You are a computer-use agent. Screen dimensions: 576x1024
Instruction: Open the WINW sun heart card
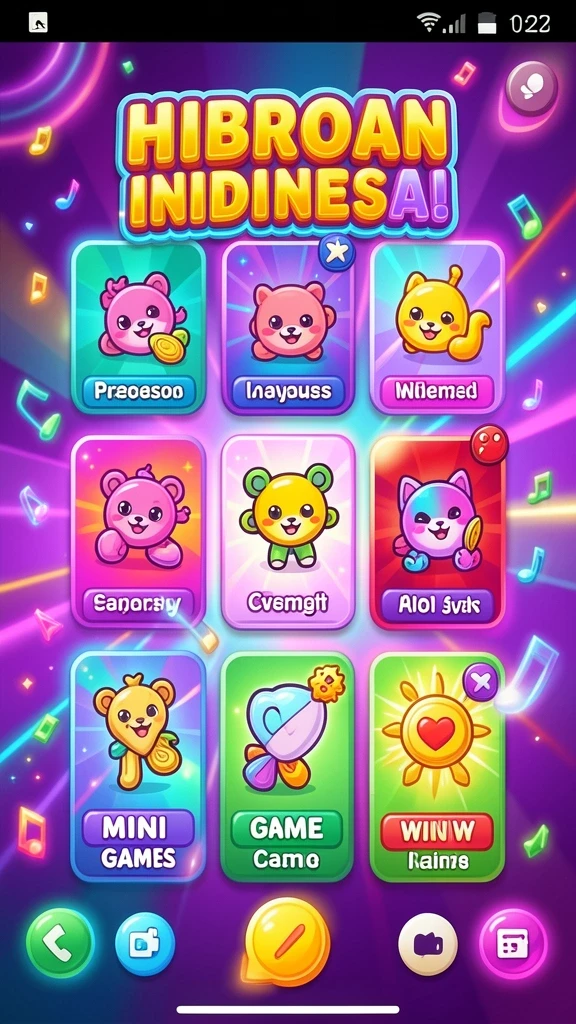click(x=438, y=767)
